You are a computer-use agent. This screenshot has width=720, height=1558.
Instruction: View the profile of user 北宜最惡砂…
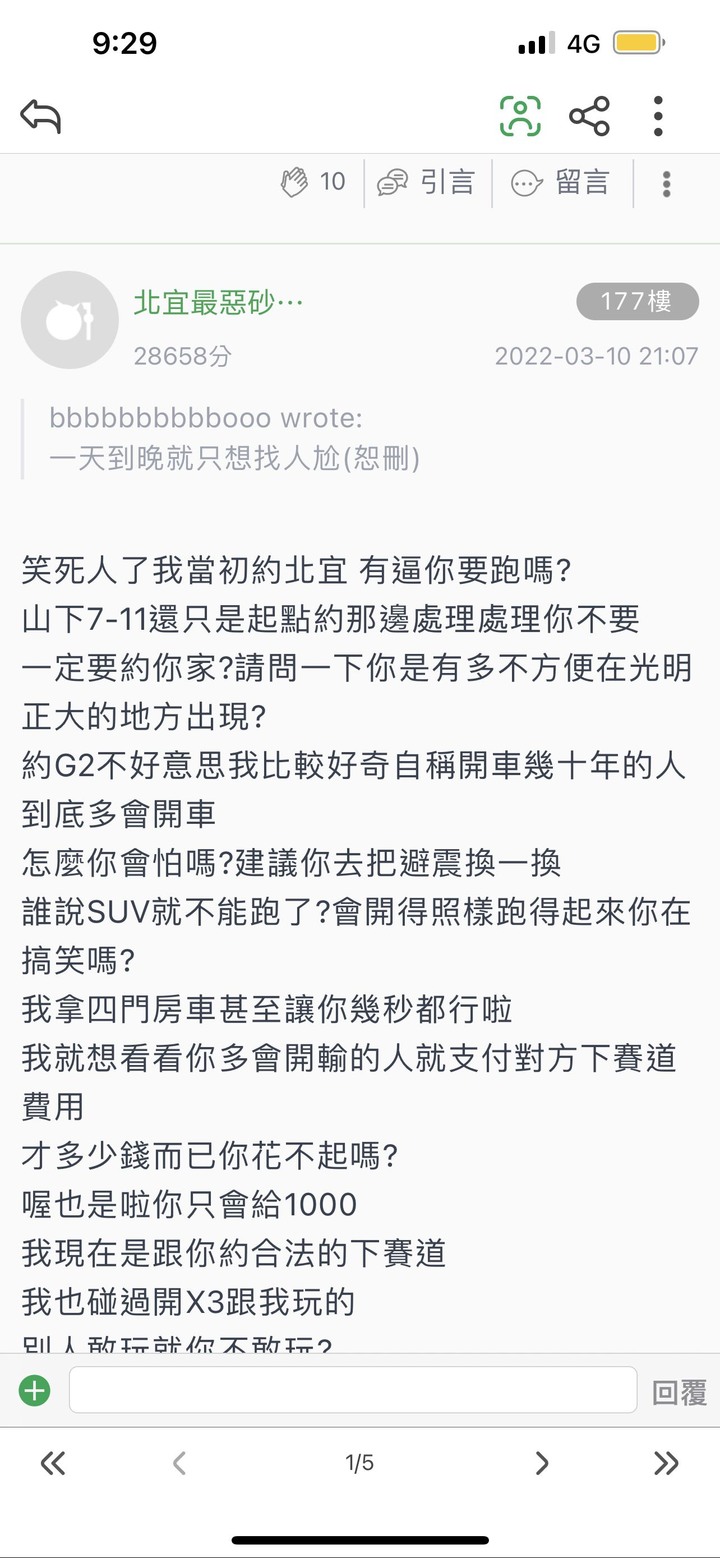tap(218, 303)
